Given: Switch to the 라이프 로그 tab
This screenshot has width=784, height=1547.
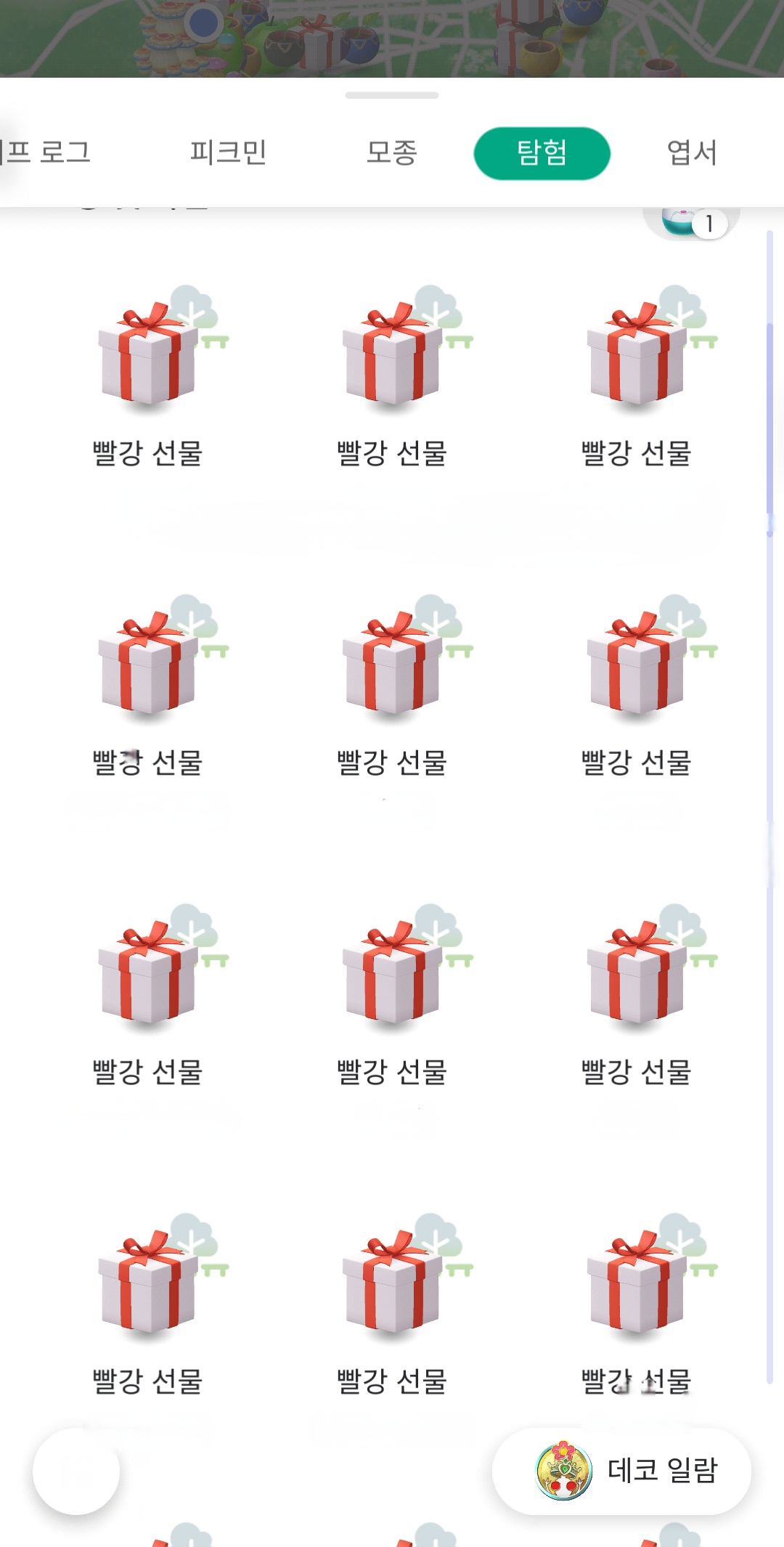Looking at the screenshot, I should [x=45, y=153].
